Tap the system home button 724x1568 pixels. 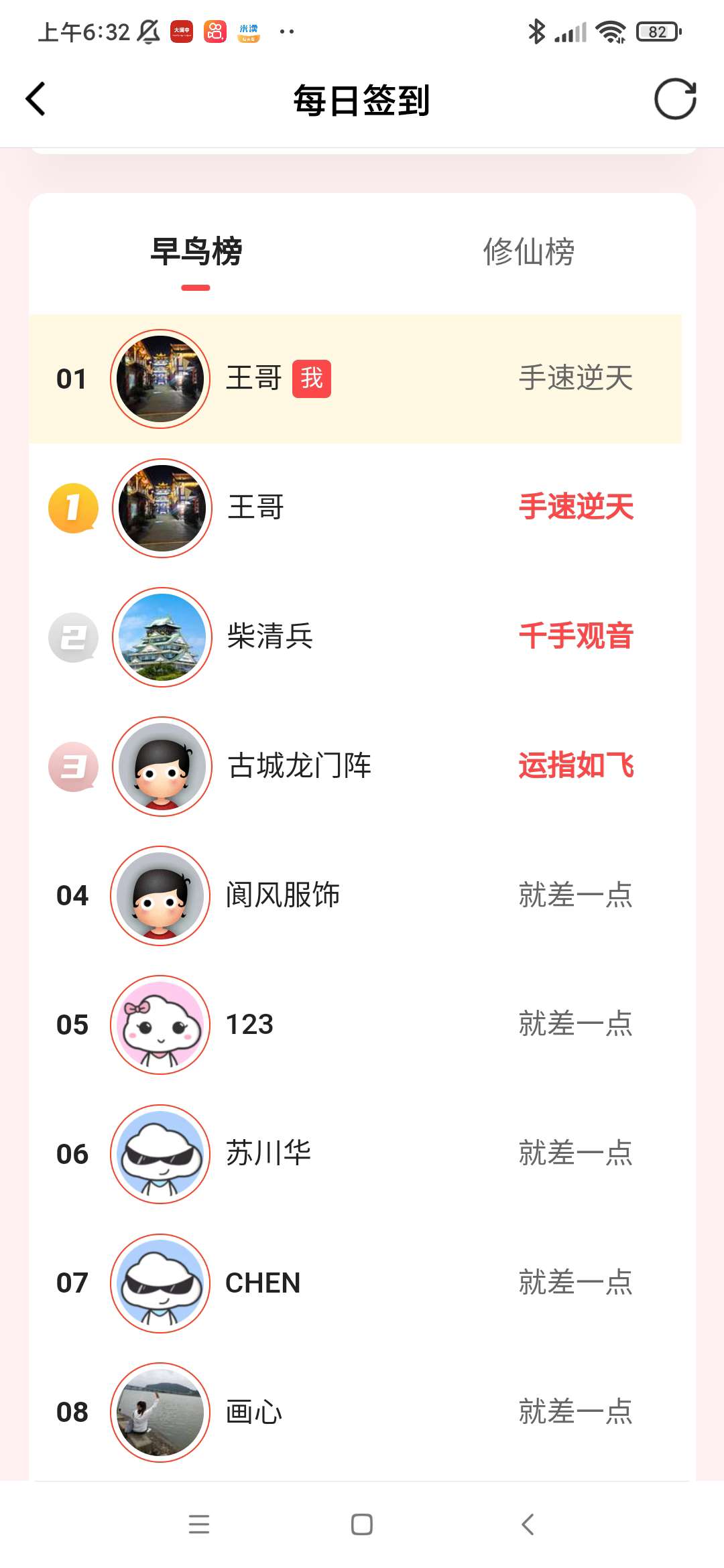[362, 1524]
